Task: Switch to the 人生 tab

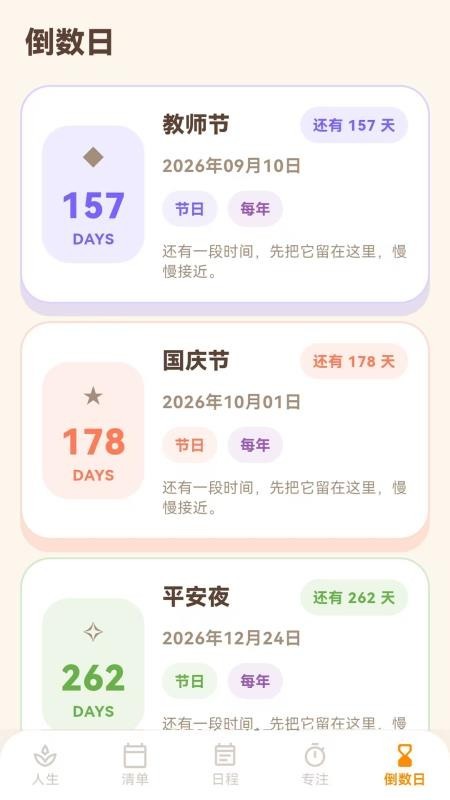Action: tap(45, 765)
